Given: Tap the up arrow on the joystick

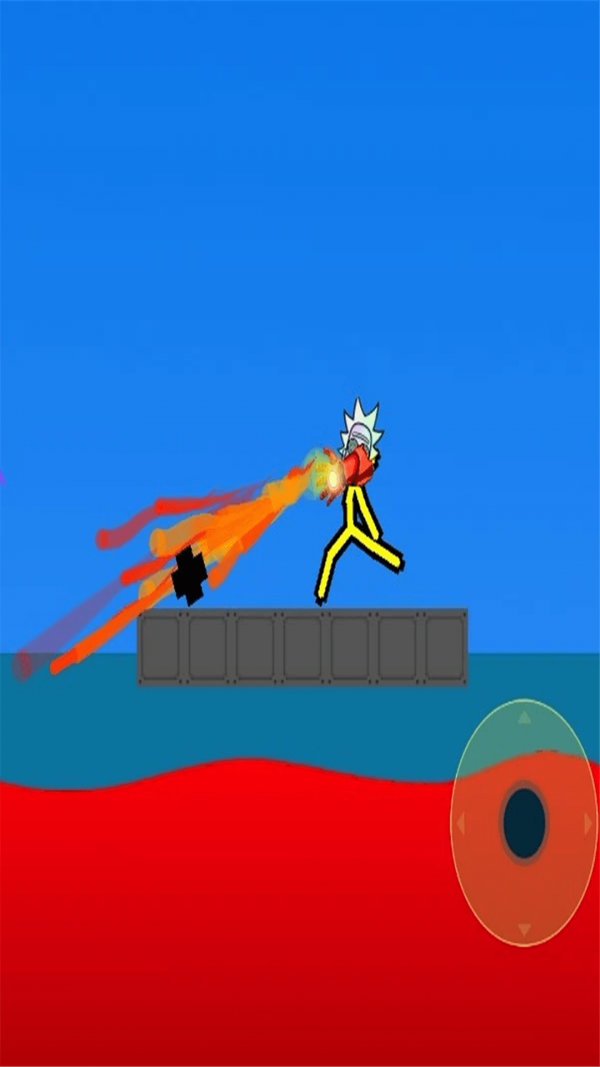Looking at the screenshot, I should coord(524,716).
